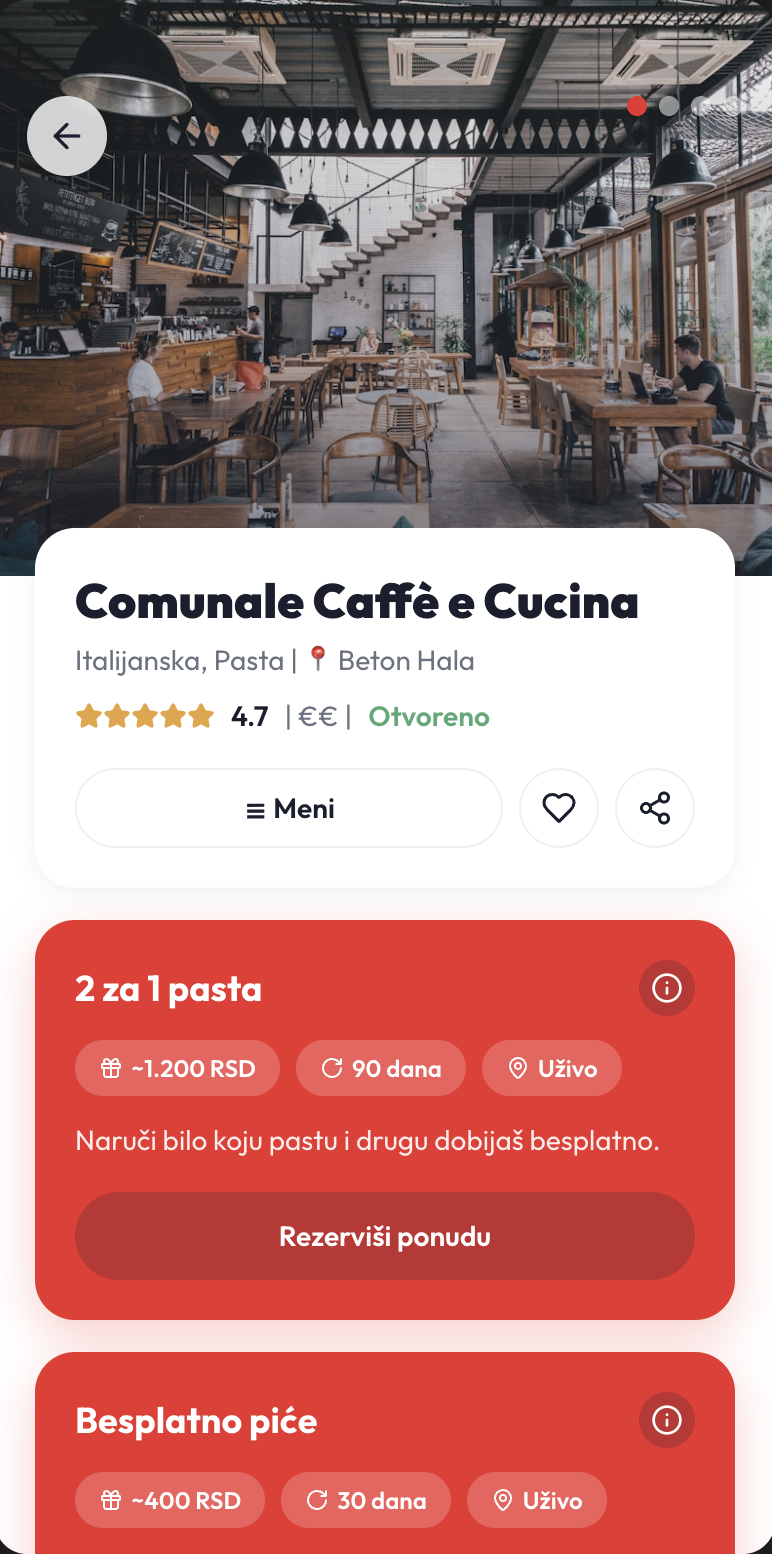Image resolution: width=772 pixels, height=1554 pixels.
Task: Tap Rezerviši ponudu for pasta offer
Action: 385,1236
